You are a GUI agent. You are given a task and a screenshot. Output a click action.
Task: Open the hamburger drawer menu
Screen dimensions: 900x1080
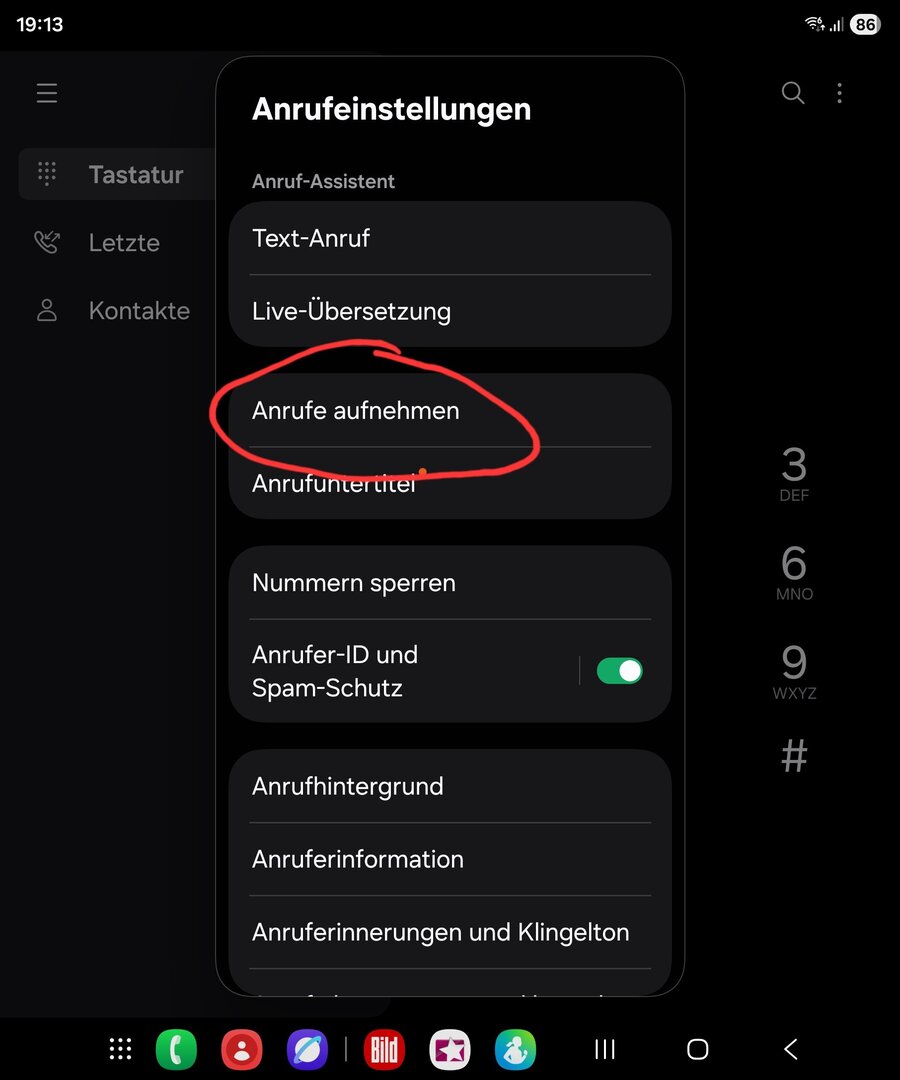[47, 92]
